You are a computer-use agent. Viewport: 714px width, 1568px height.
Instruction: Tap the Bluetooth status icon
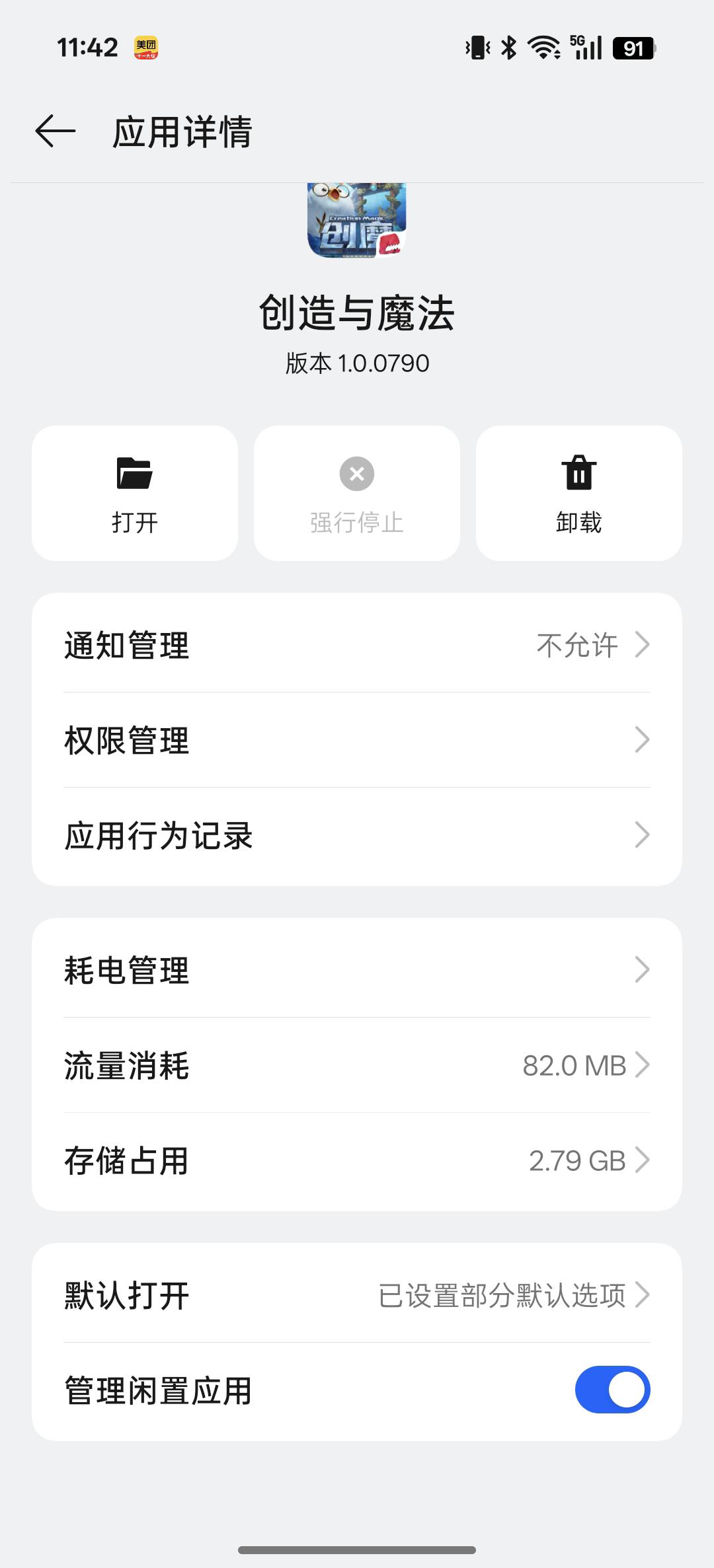(x=509, y=48)
